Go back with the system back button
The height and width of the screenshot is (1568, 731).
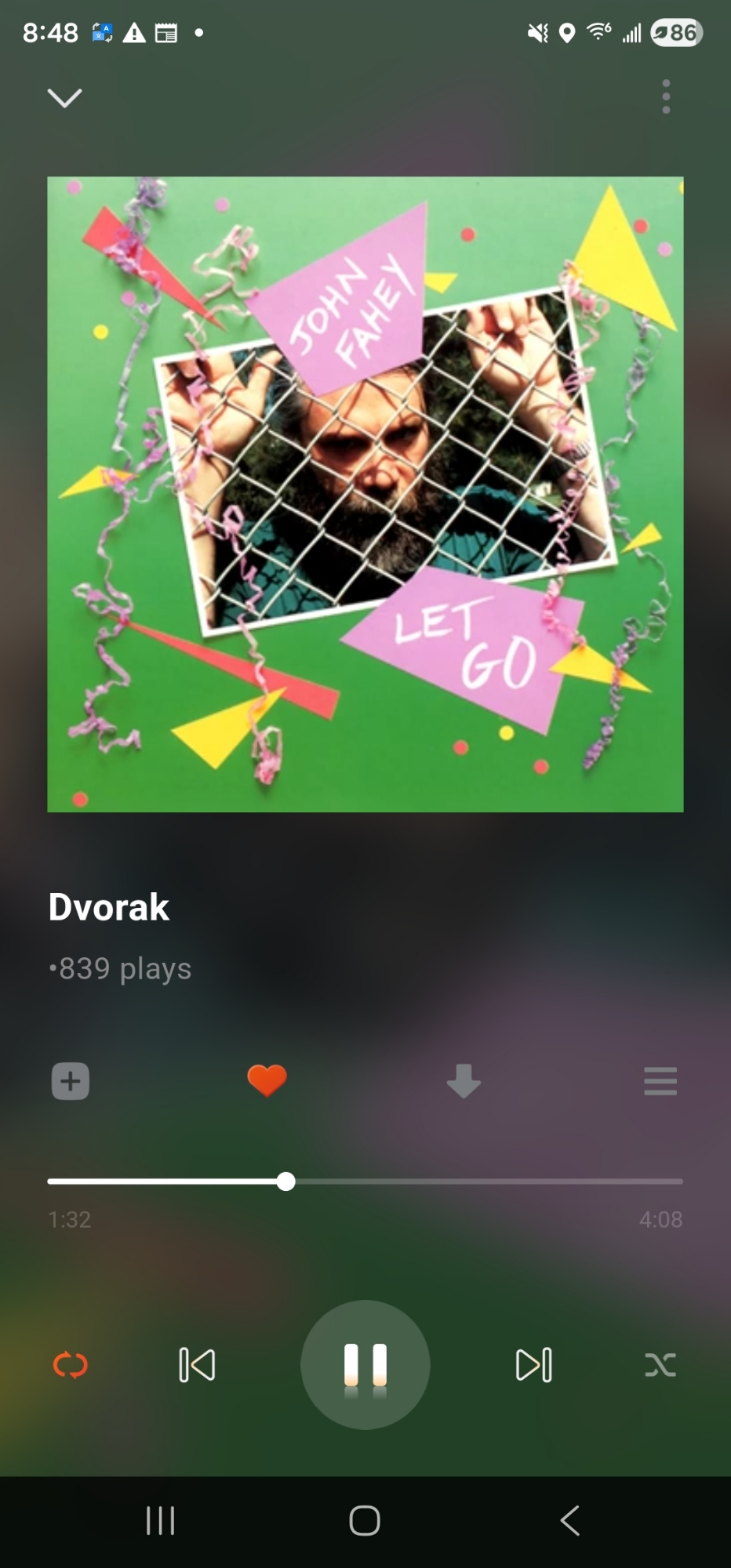coord(570,1521)
